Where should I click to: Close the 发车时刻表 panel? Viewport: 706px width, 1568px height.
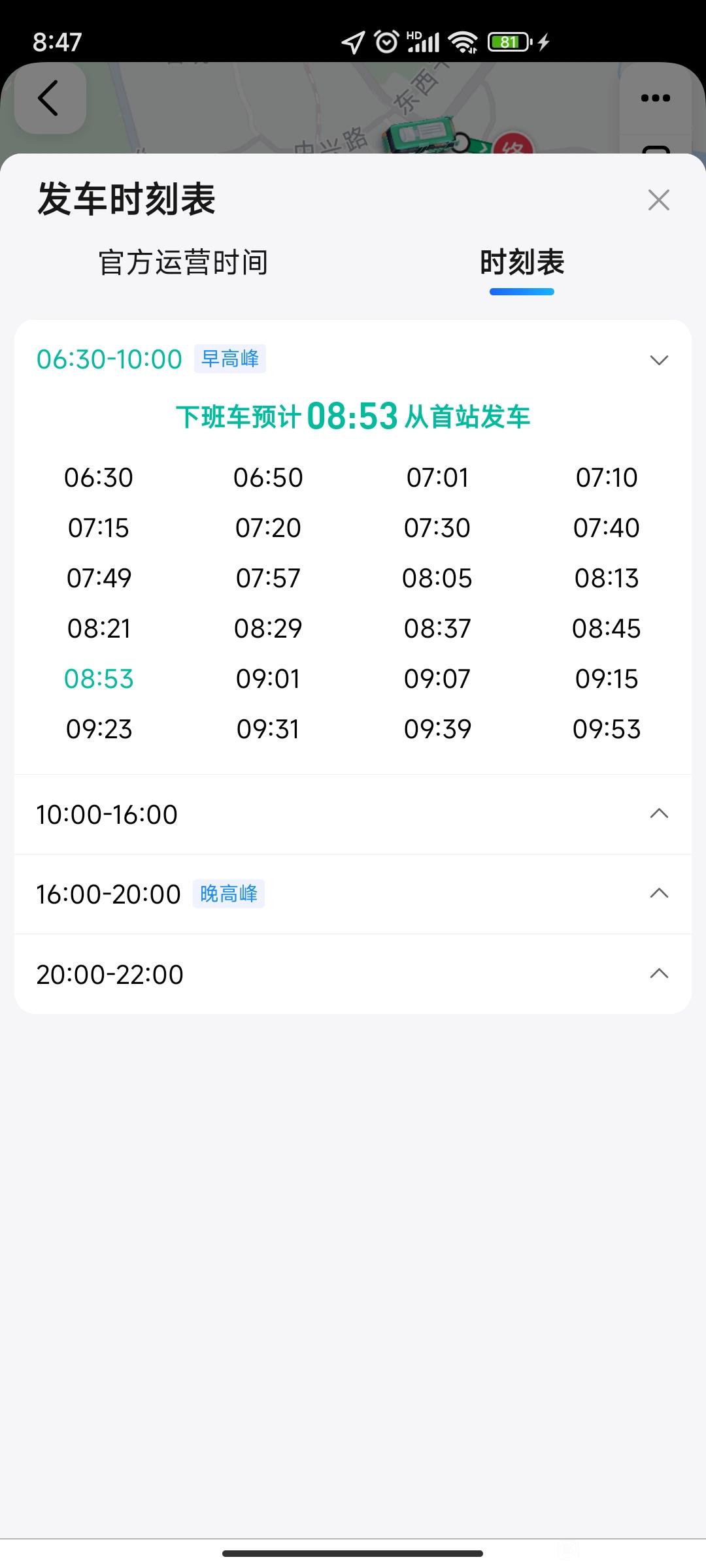point(658,200)
